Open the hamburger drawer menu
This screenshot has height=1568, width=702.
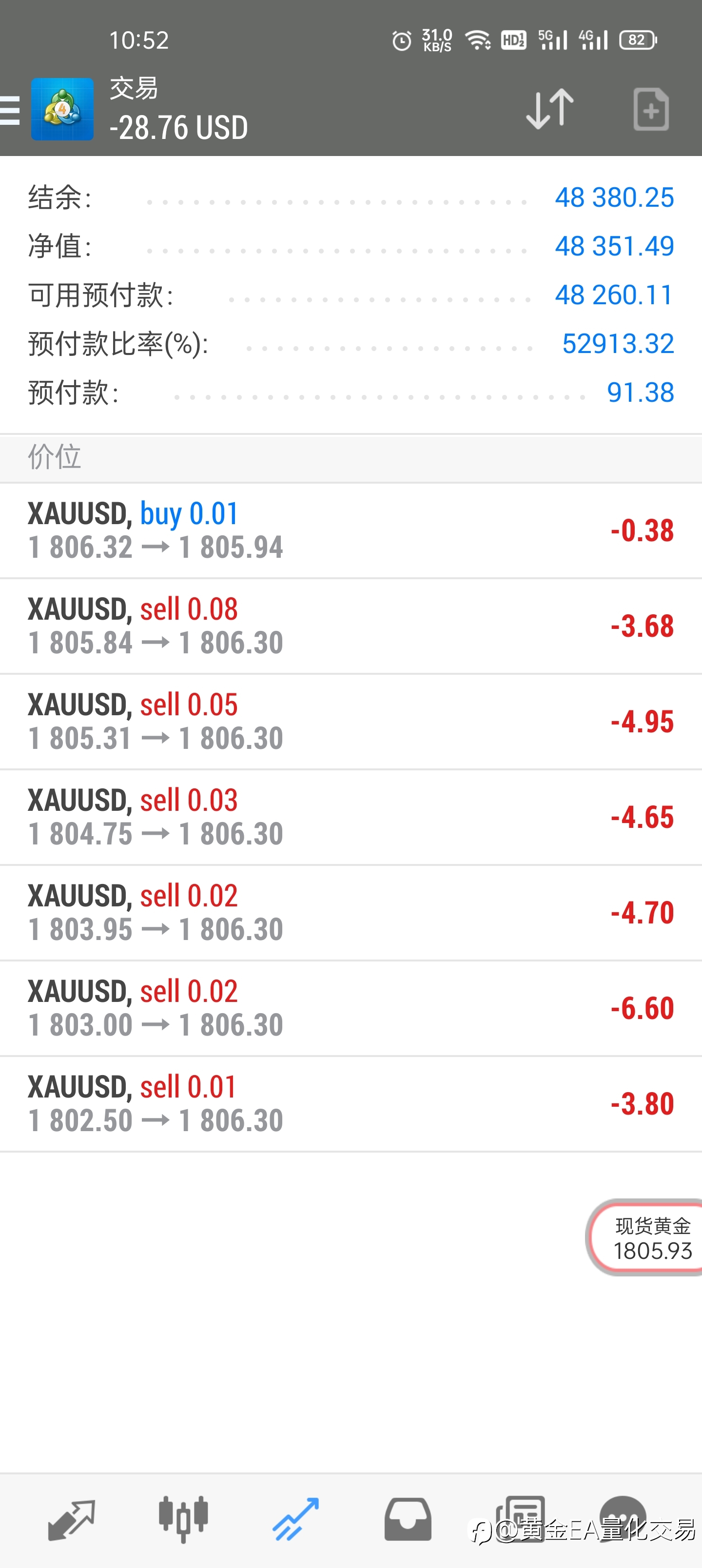coord(10,110)
